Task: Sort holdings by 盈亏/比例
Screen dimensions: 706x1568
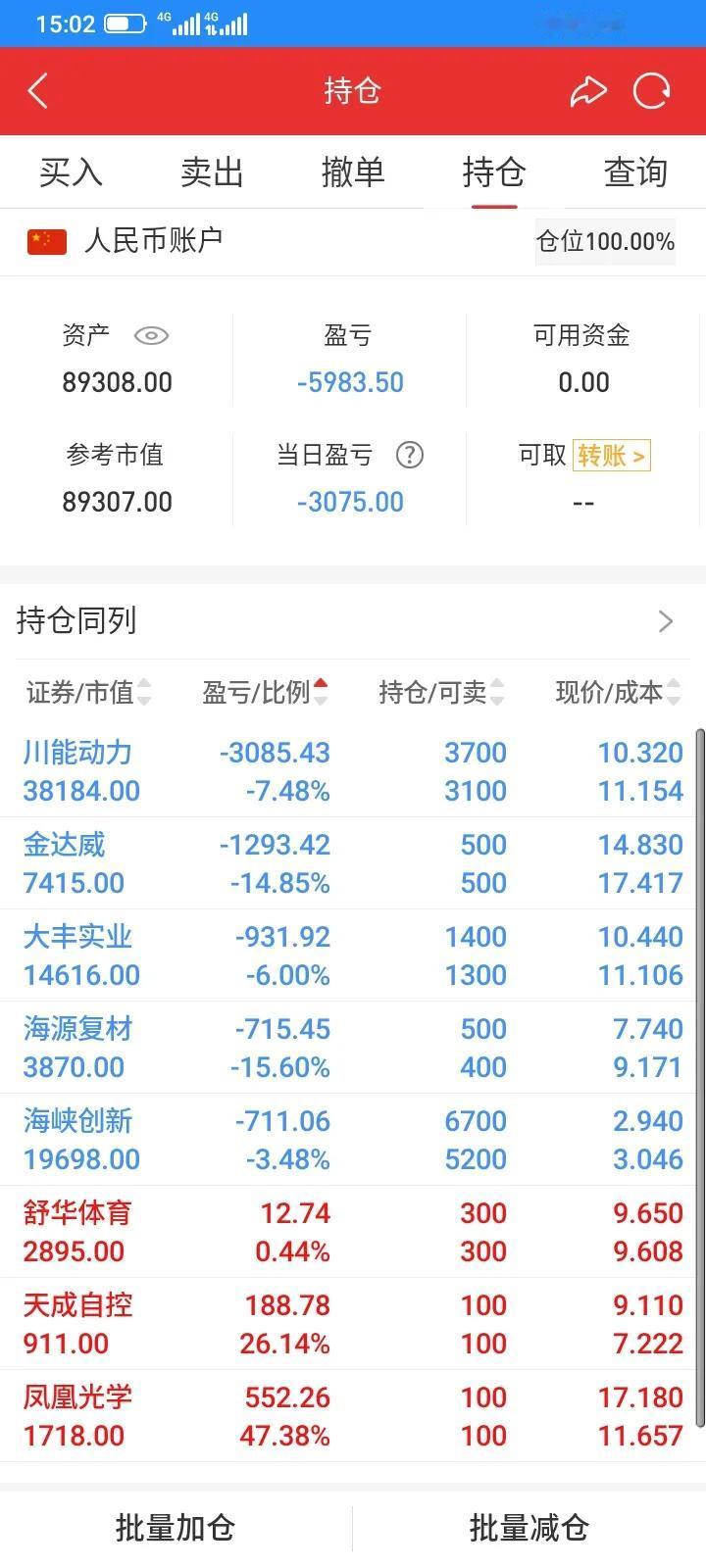Action: tap(265, 693)
